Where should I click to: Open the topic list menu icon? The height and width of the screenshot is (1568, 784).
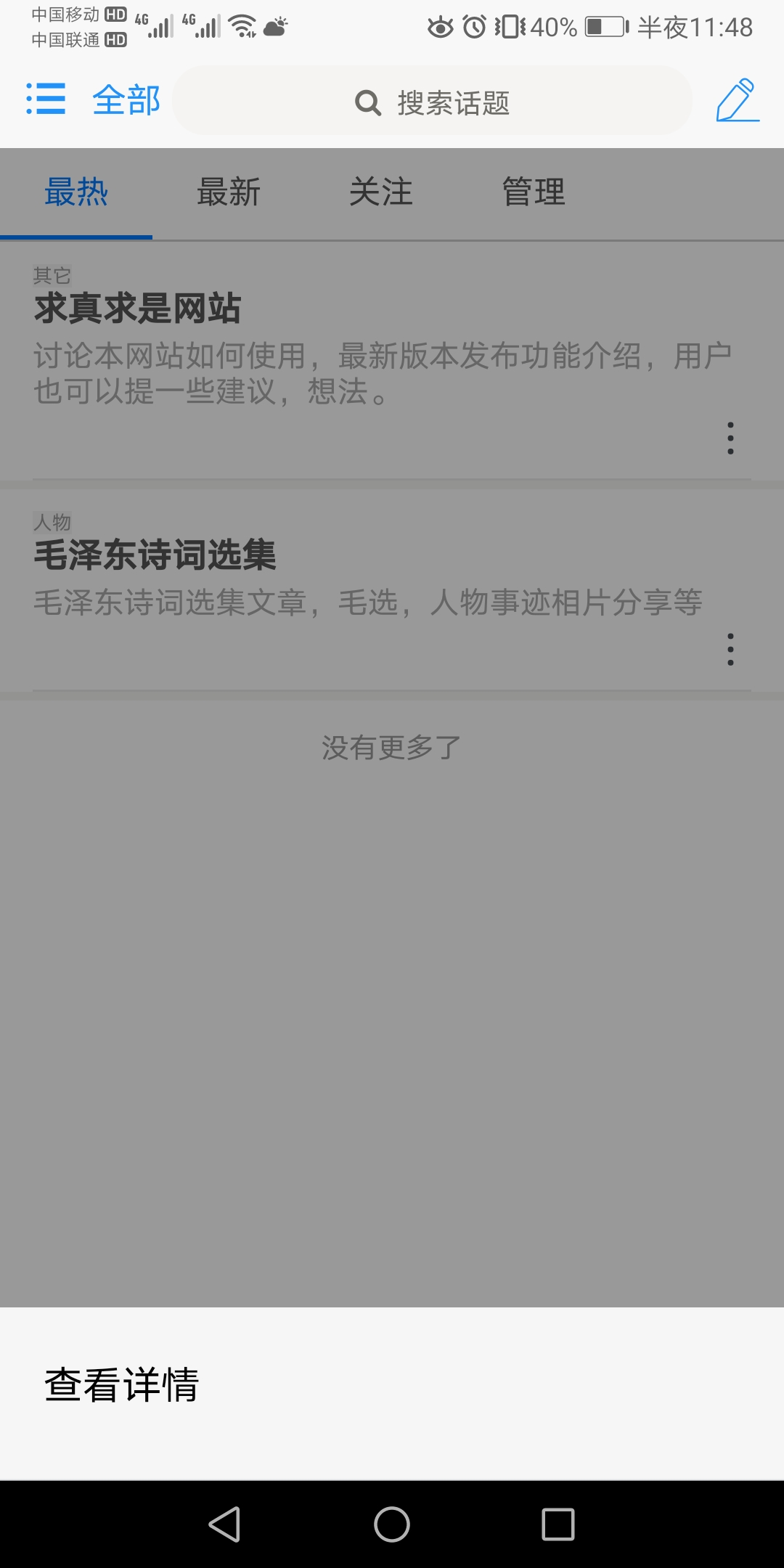coord(45,102)
